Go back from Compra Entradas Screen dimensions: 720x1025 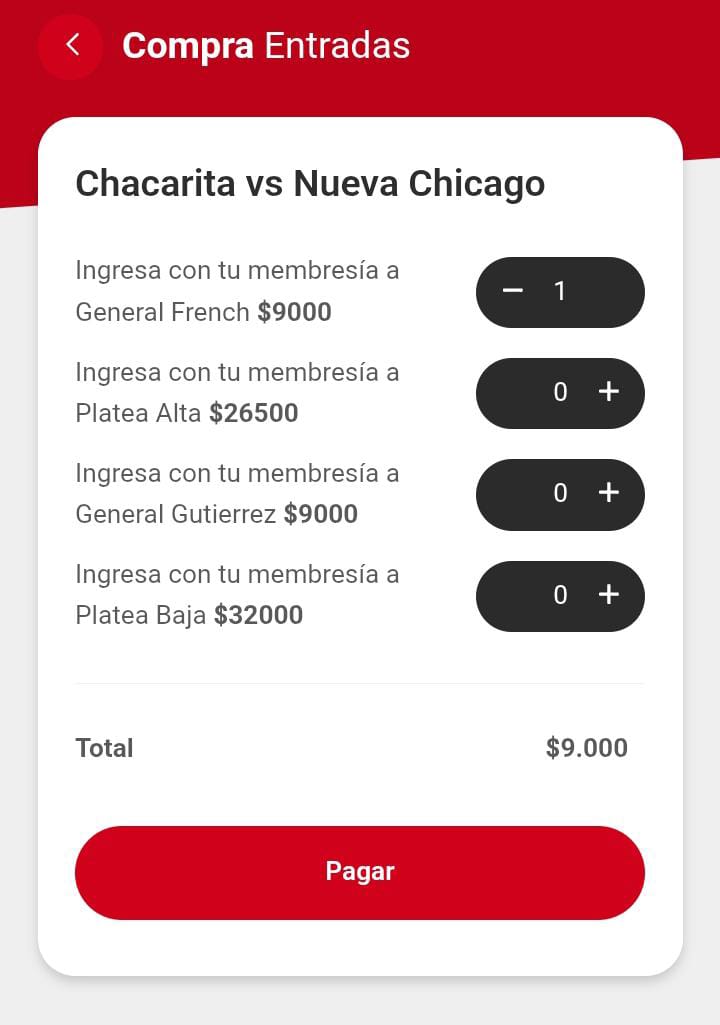[x=71, y=45]
